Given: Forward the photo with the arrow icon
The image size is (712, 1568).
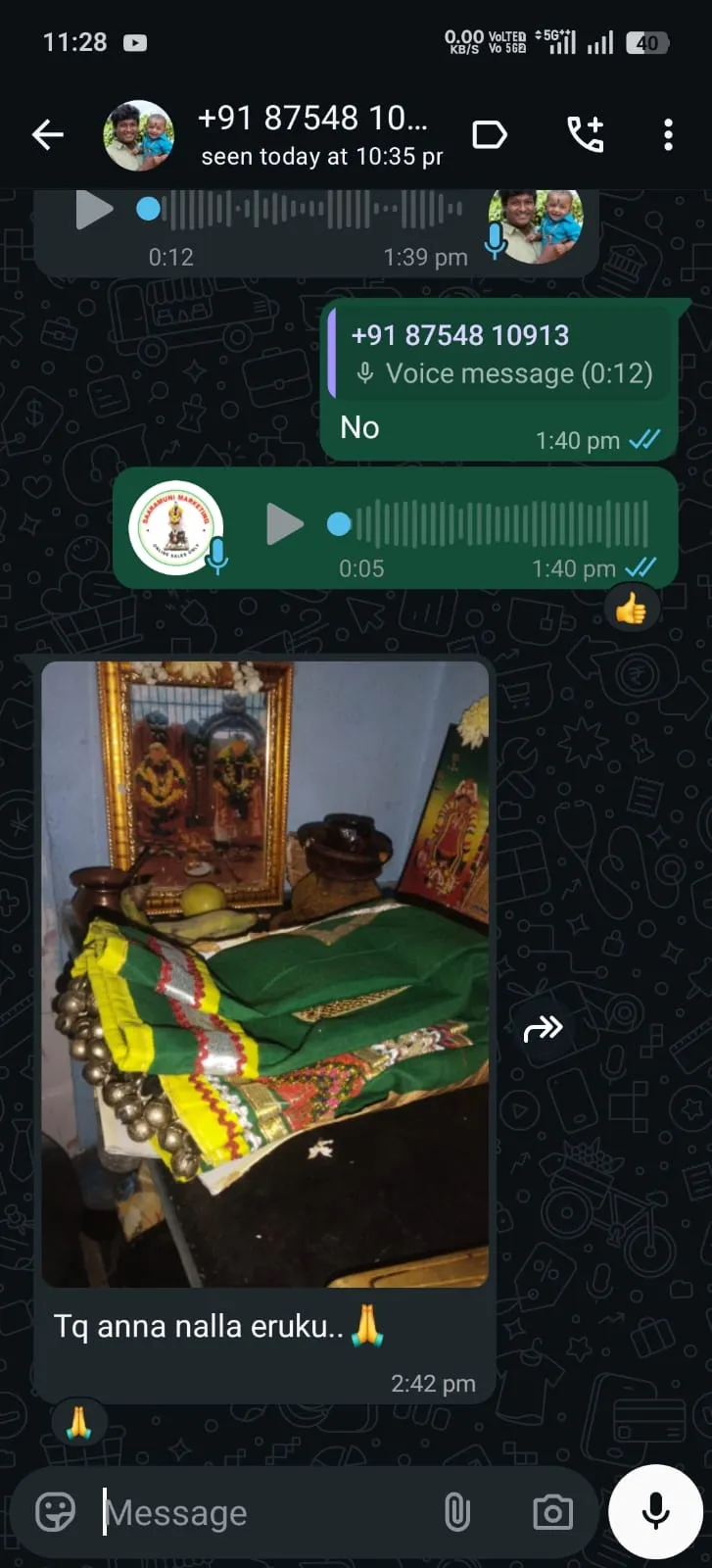Looking at the screenshot, I should pos(544,1028).
